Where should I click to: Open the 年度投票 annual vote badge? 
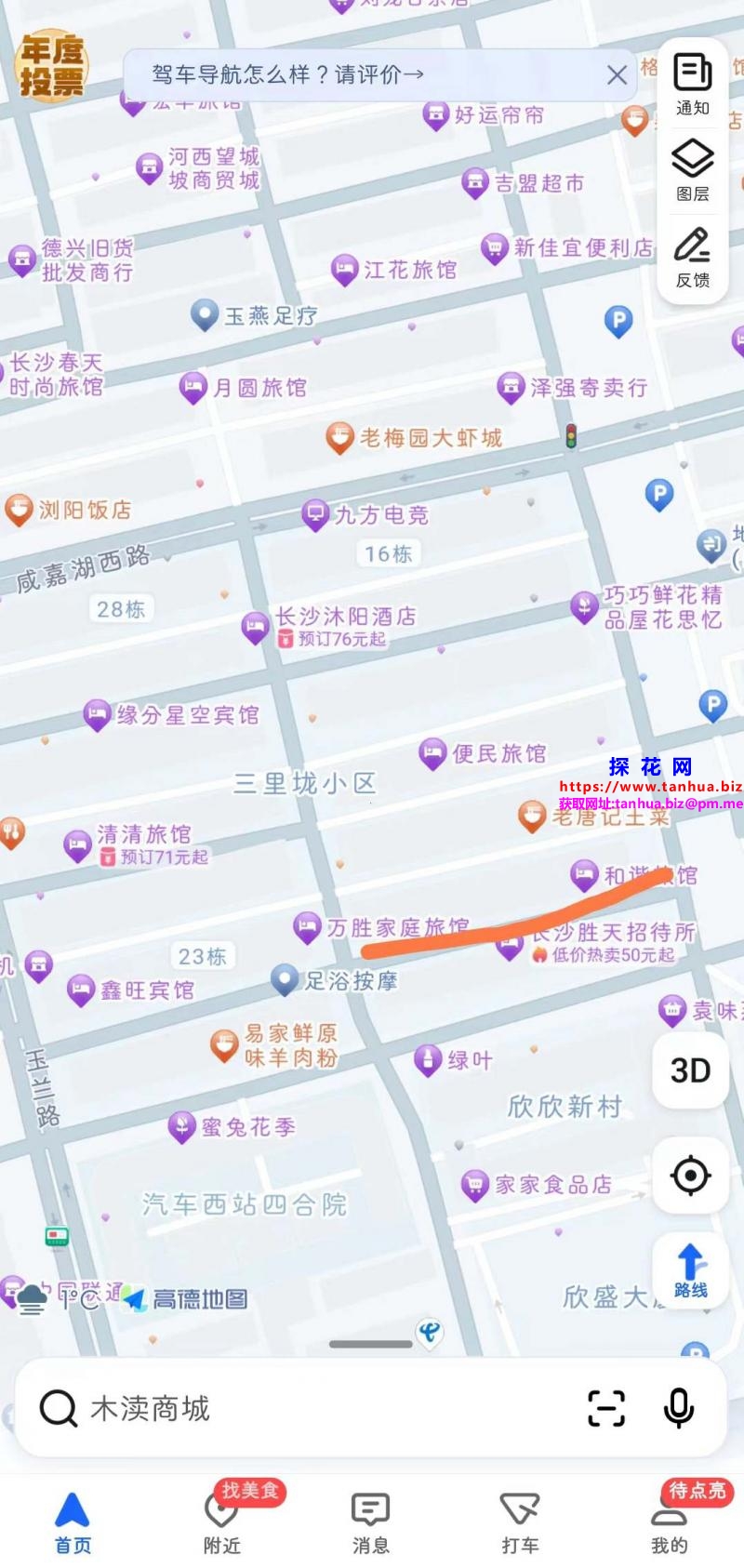(x=52, y=65)
